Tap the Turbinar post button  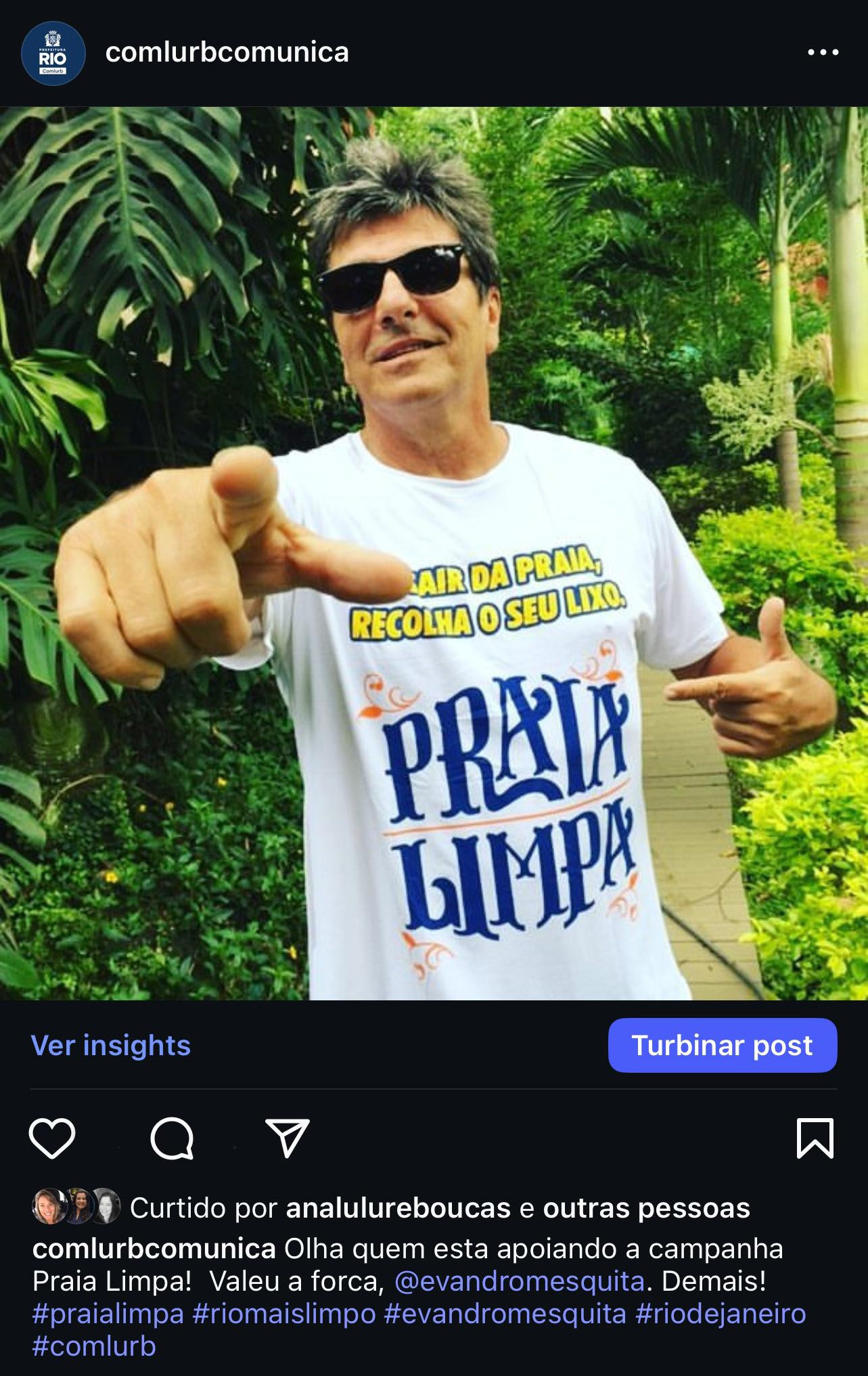722,1046
